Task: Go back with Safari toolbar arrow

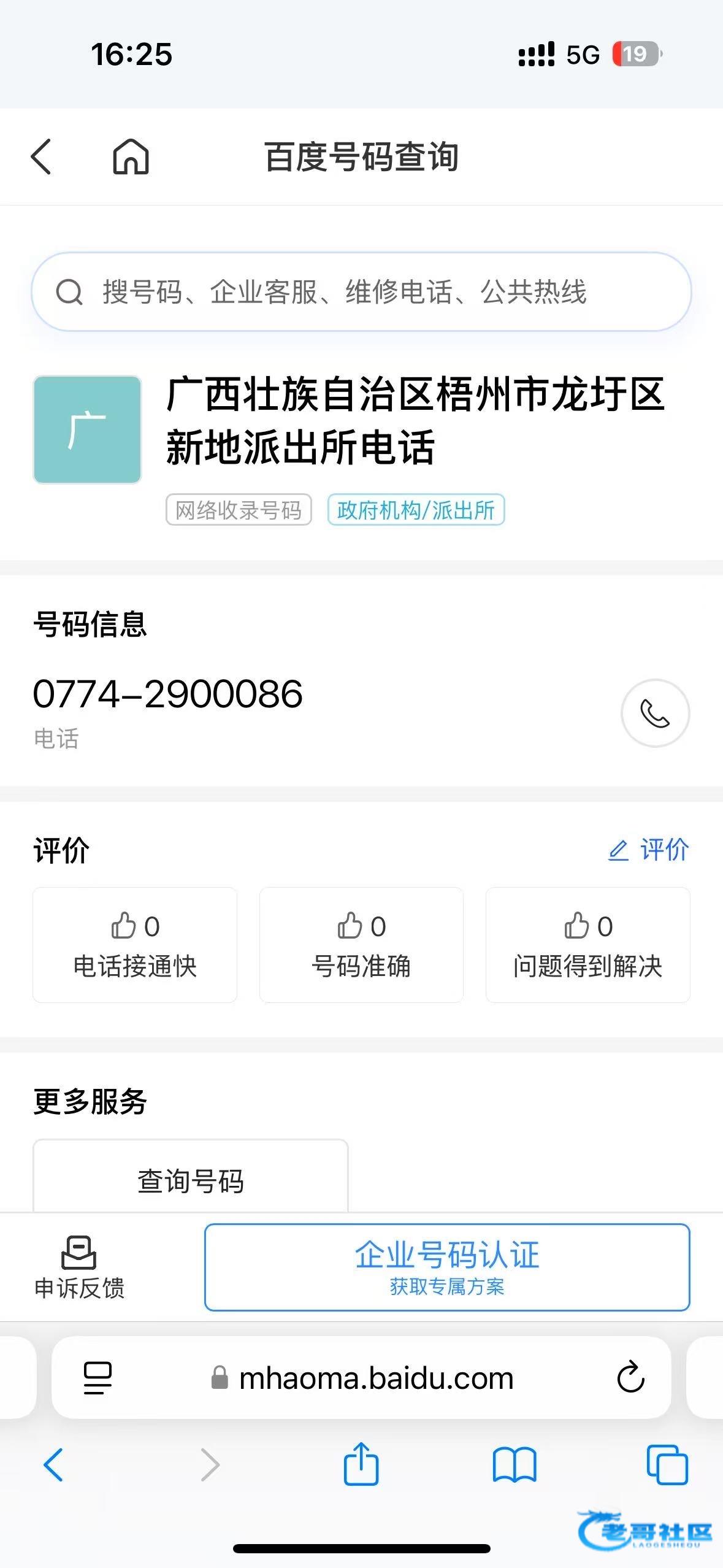Action: pyautogui.click(x=53, y=1465)
